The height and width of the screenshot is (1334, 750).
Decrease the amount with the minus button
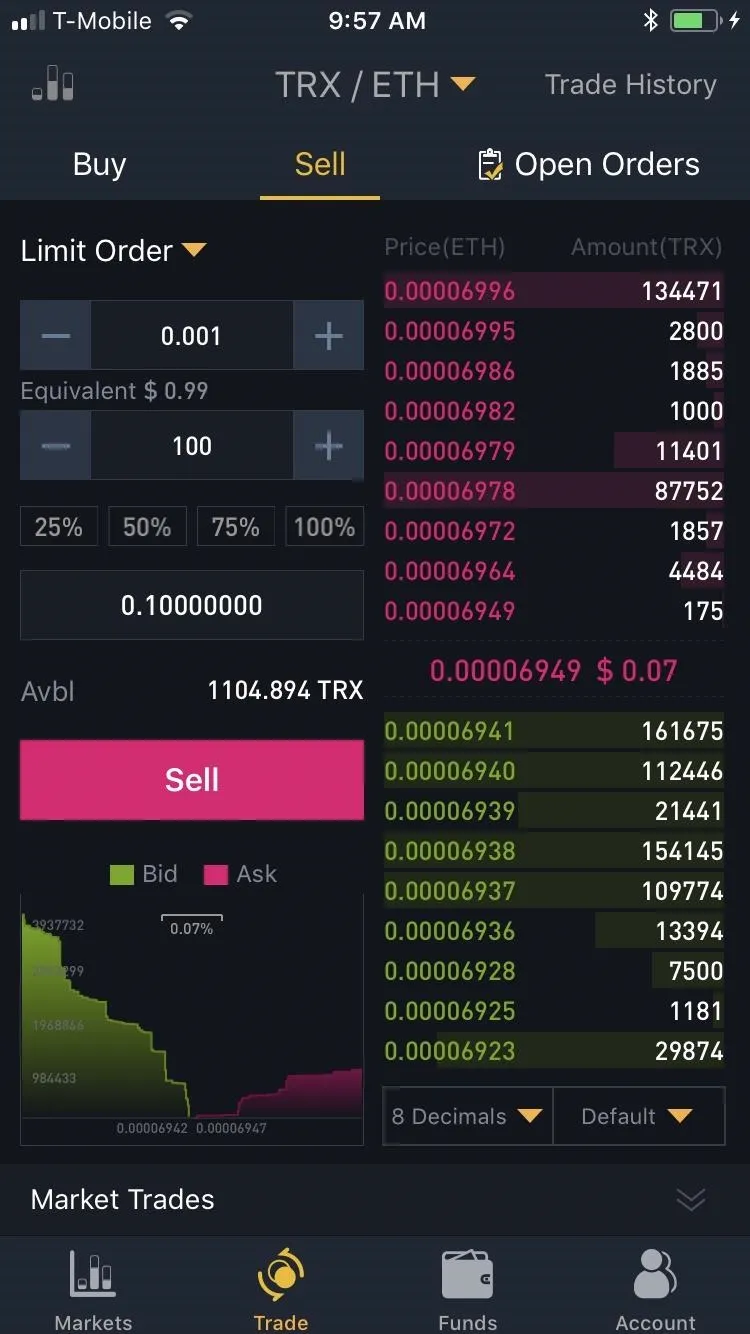56,446
